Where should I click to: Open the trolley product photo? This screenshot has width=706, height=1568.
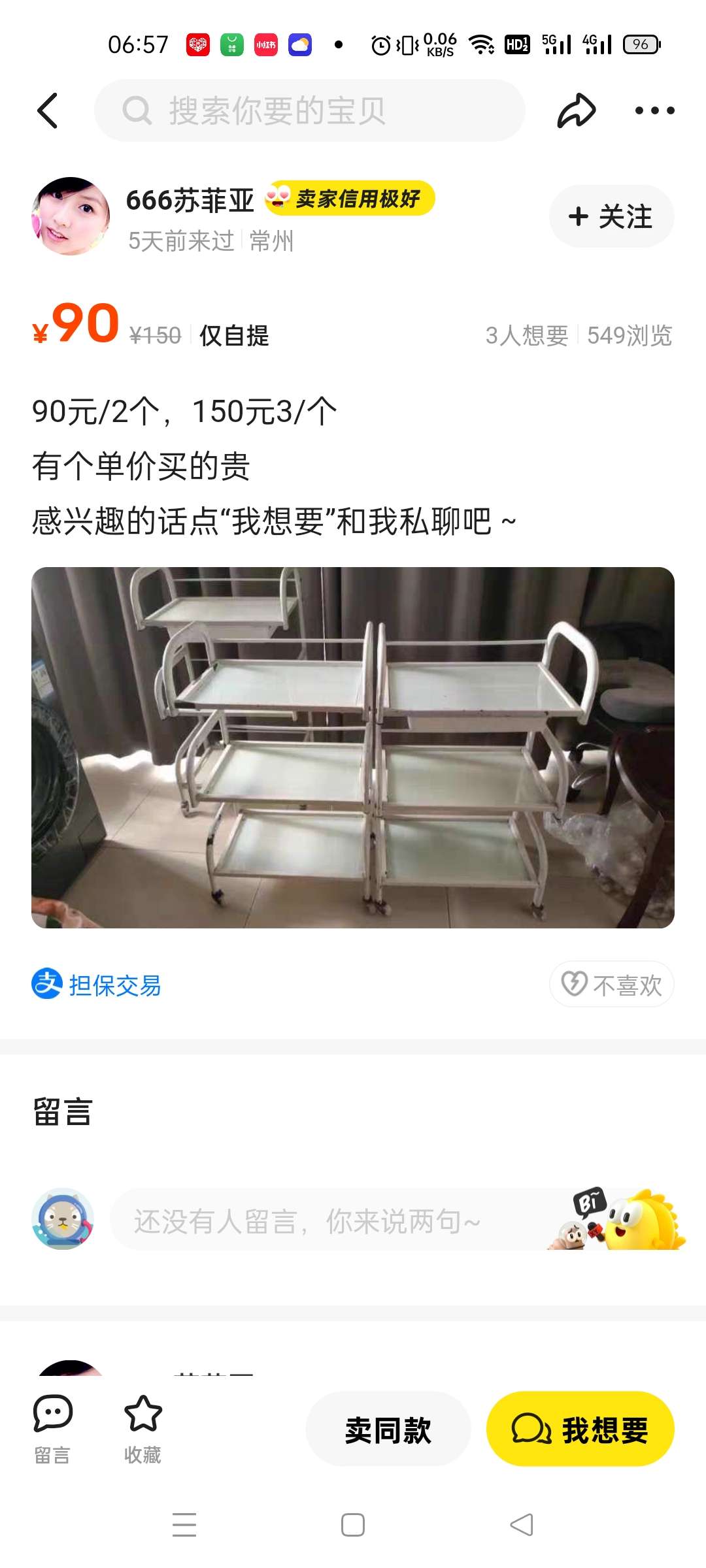click(x=353, y=747)
